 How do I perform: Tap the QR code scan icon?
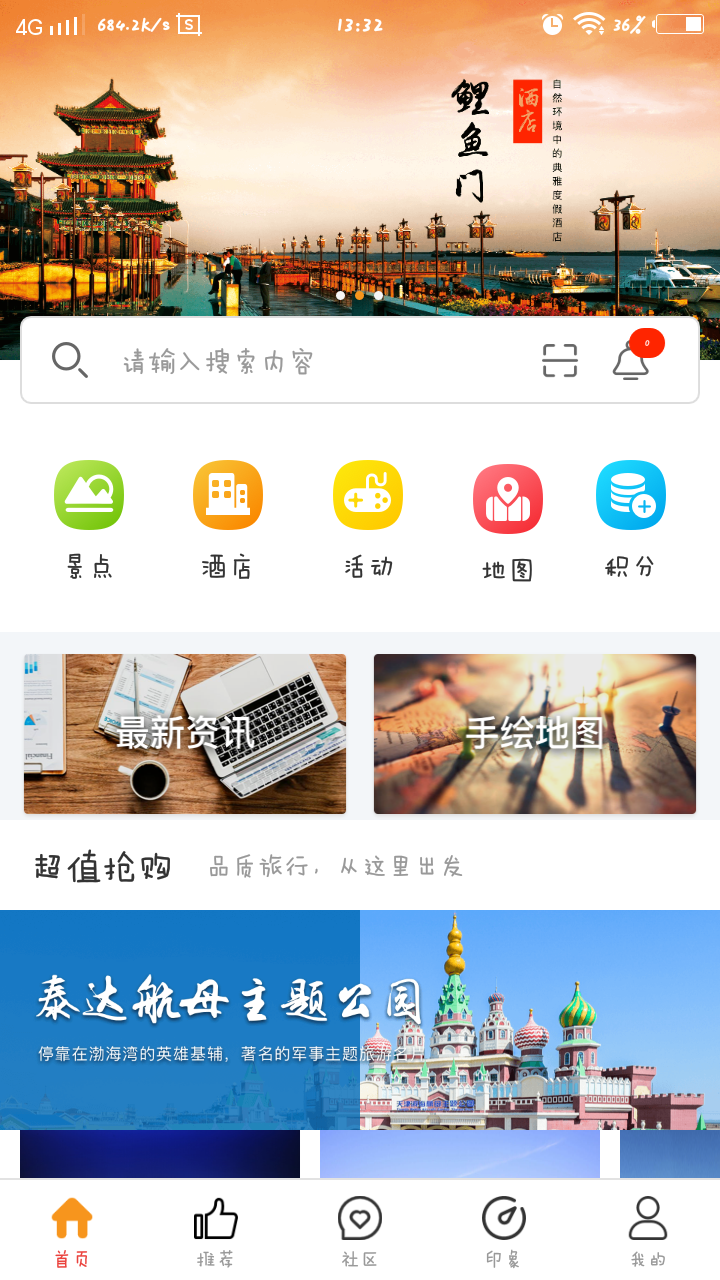[x=559, y=361]
